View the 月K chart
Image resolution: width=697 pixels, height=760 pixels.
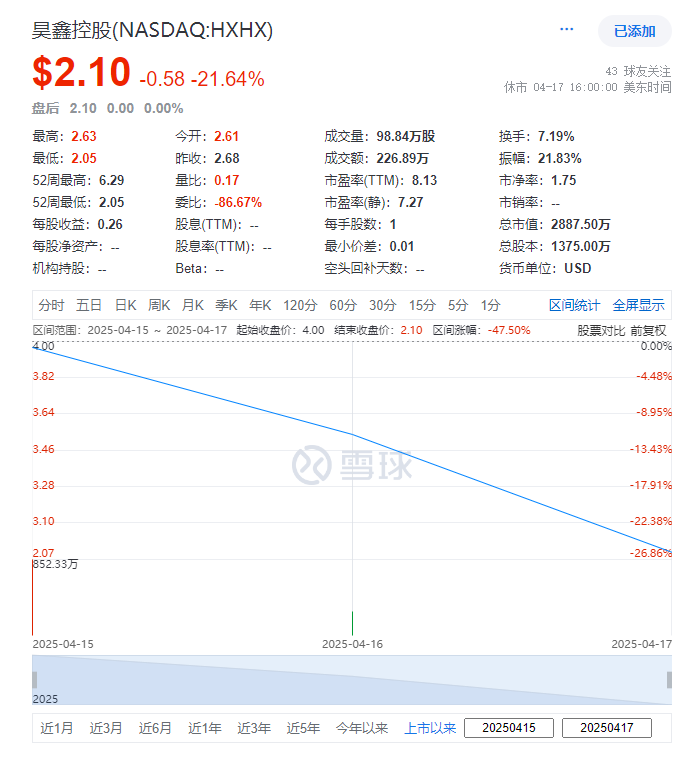[193, 305]
